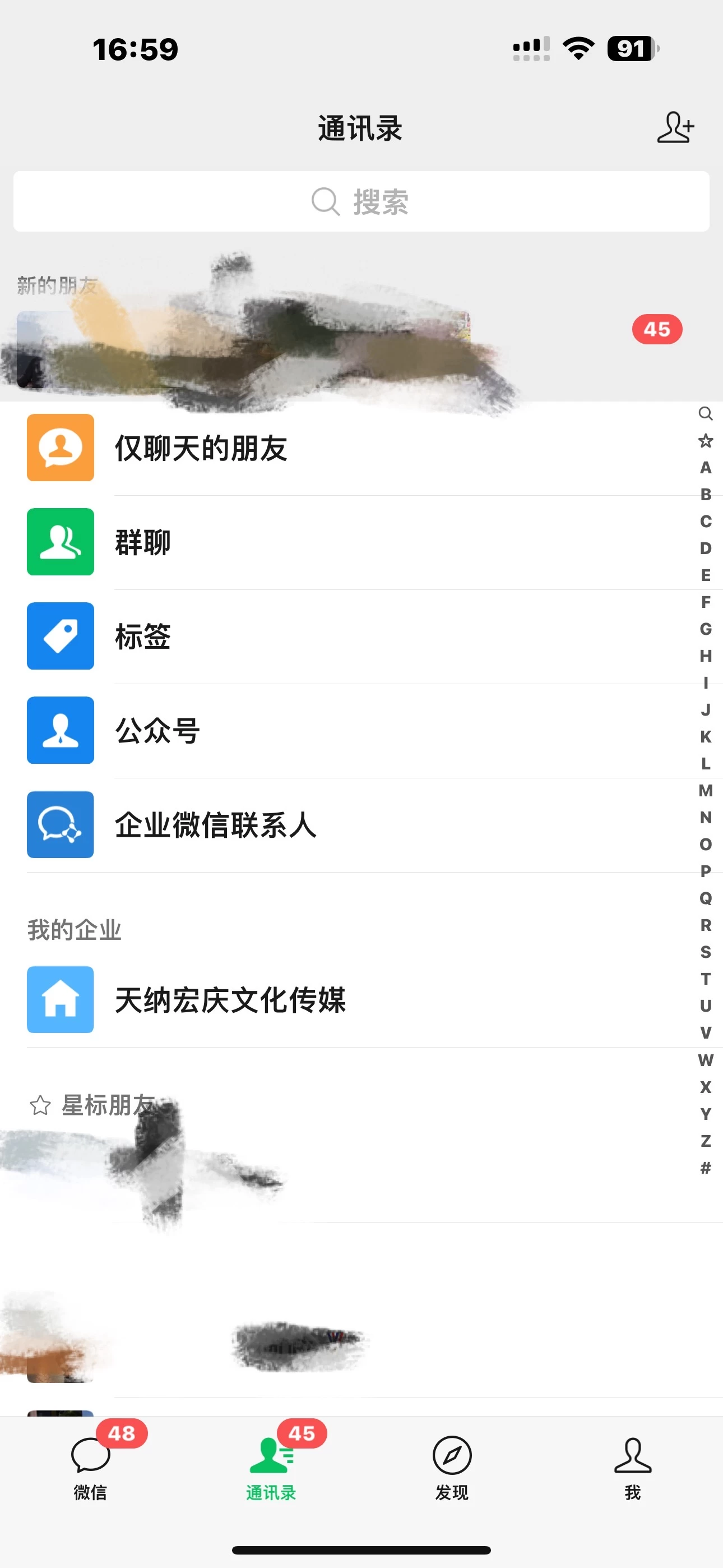This screenshot has width=723, height=1568.
Task: Tap the small search icon atop index sidebar
Action: click(x=706, y=413)
